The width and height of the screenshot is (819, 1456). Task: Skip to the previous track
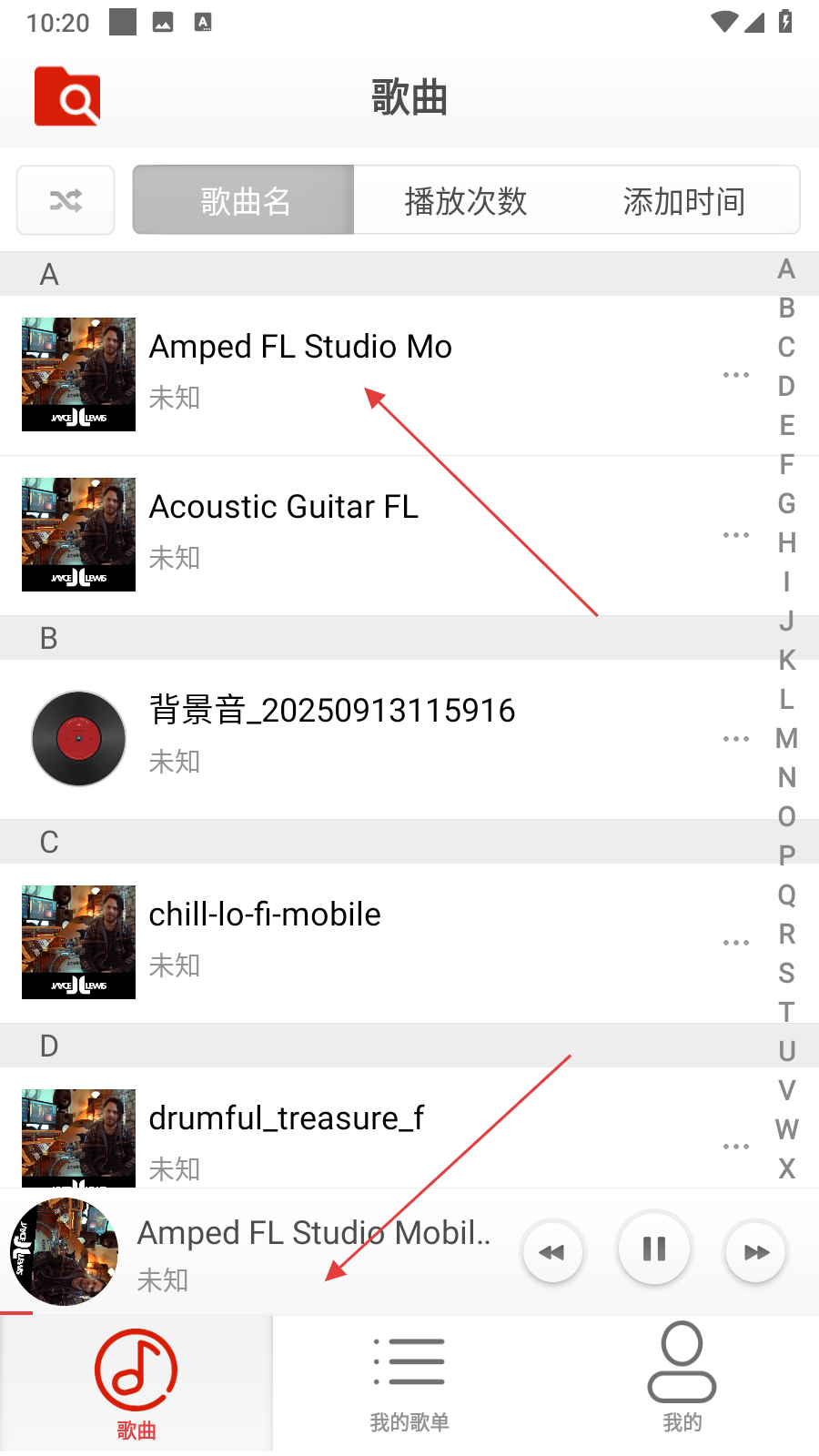click(552, 1252)
